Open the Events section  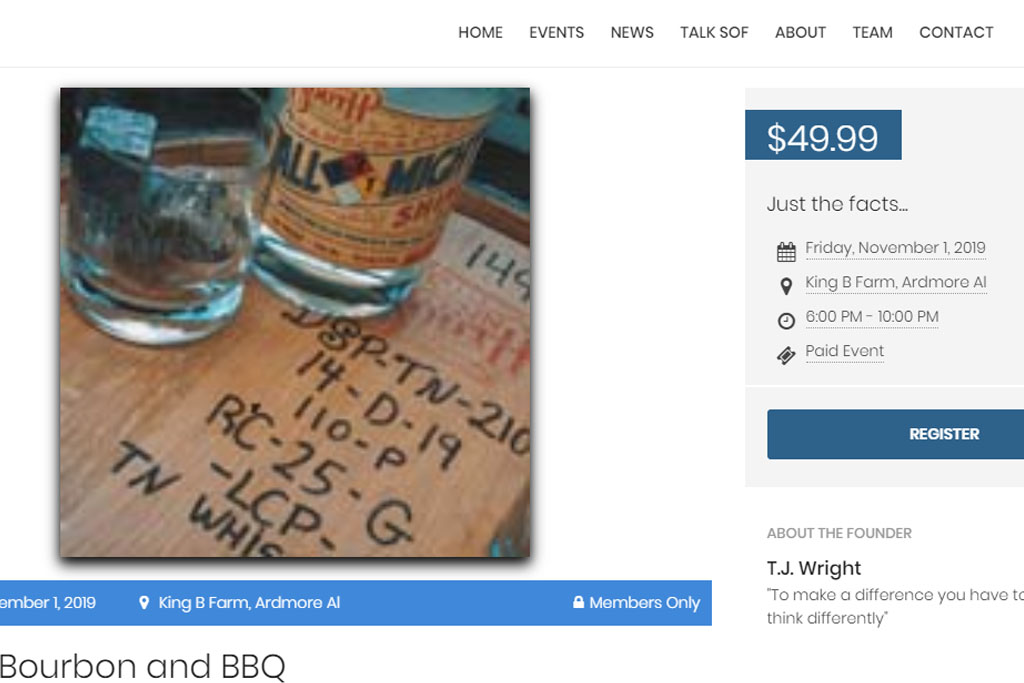pyautogui.click(x=556, y=32)
